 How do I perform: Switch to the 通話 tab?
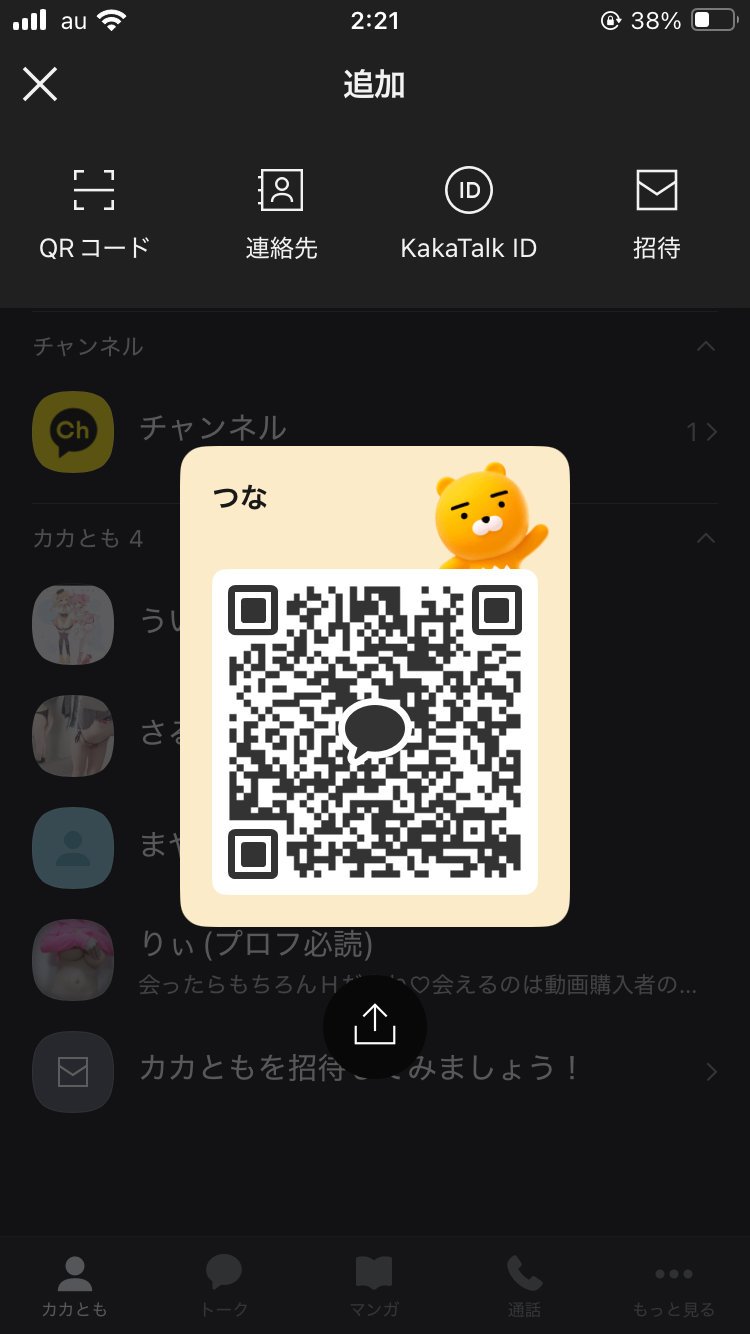pos(524,1286)
